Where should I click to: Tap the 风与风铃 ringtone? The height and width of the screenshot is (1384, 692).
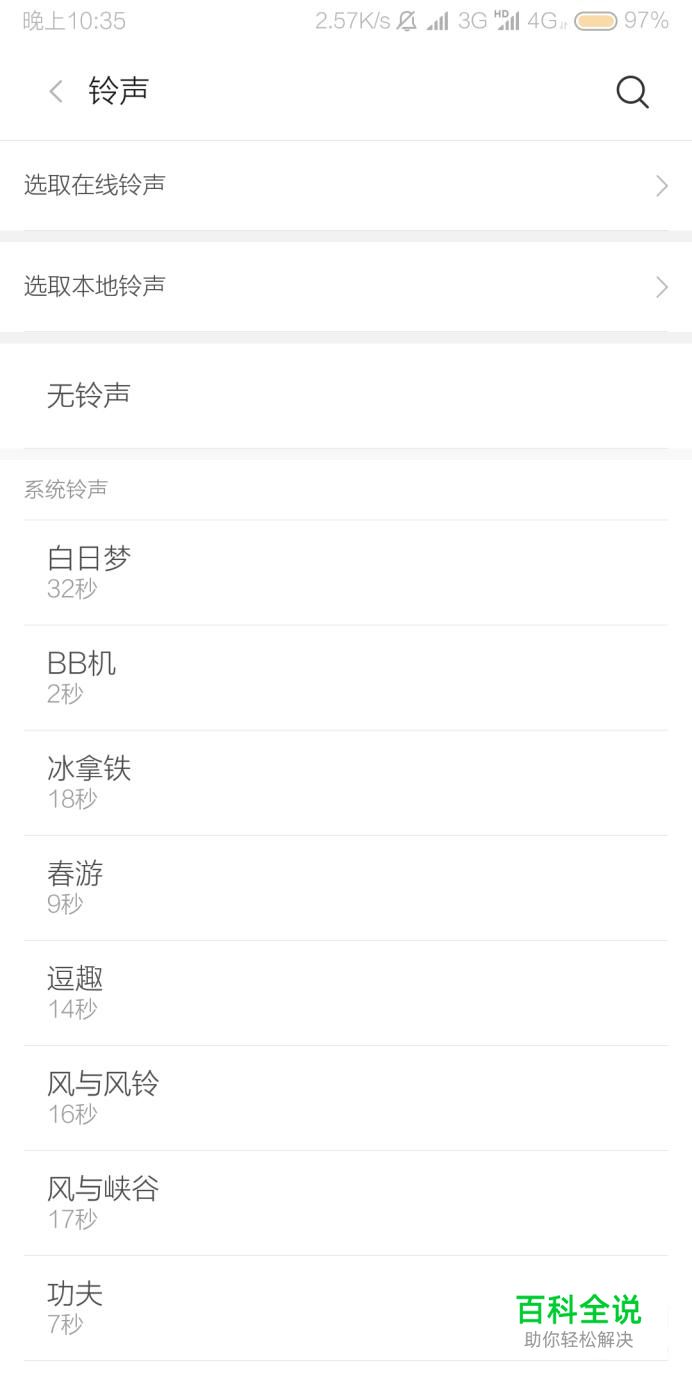[x=346, y=1098]
